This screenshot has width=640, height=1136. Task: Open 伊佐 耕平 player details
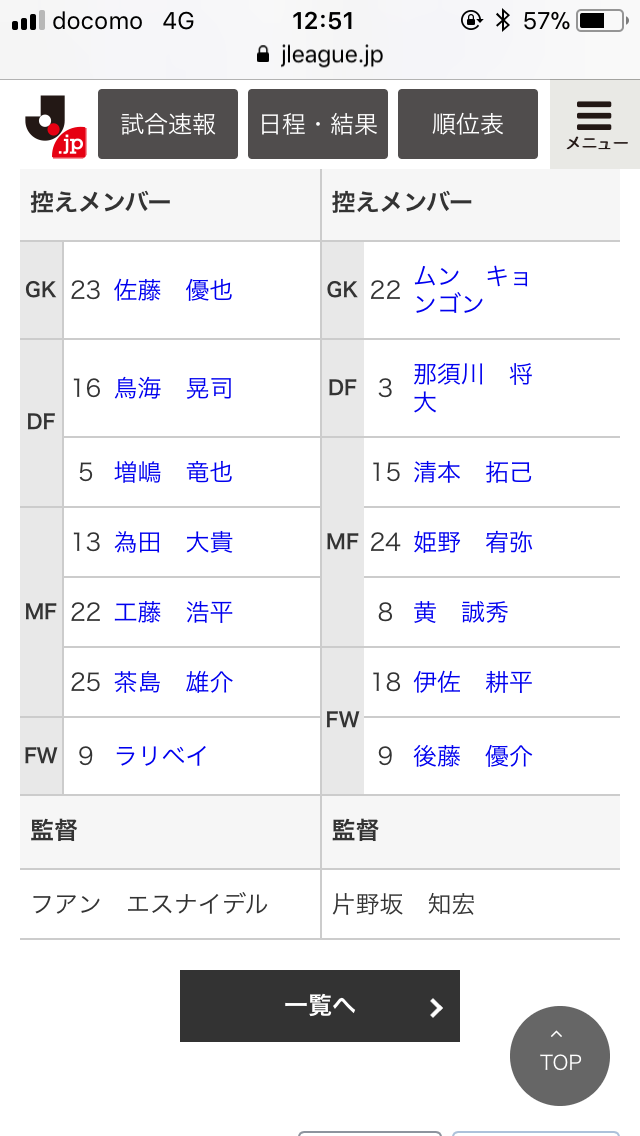coord(473,682)
